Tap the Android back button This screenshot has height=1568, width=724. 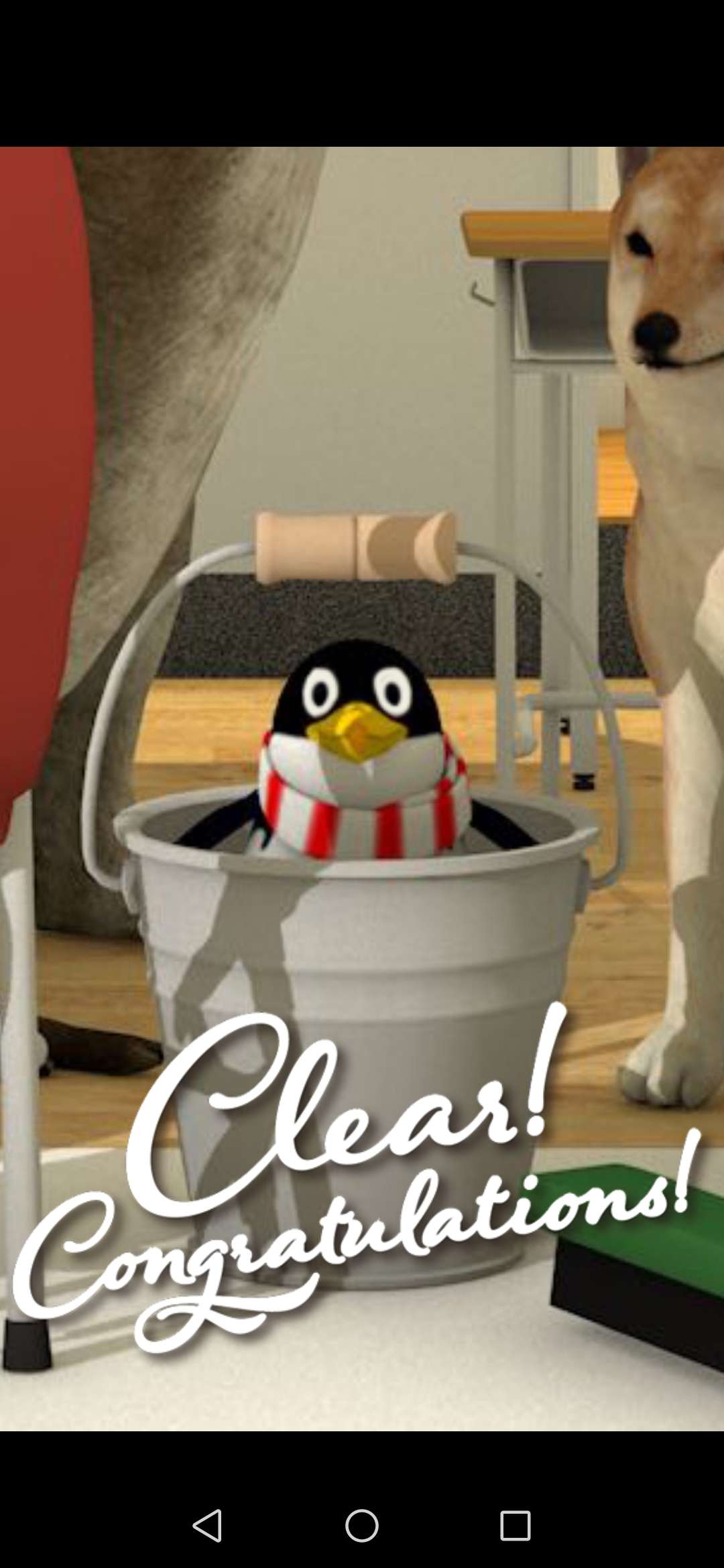coord(207,1526)
